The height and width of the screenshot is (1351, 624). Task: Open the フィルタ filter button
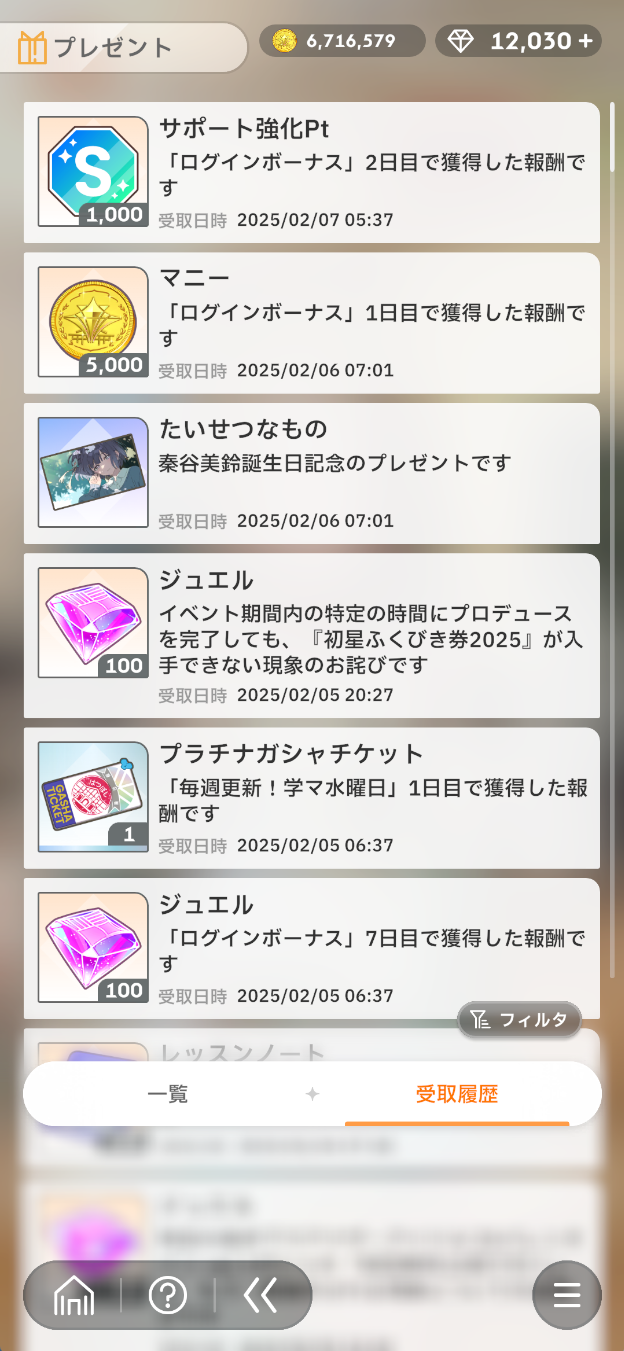519,1020
